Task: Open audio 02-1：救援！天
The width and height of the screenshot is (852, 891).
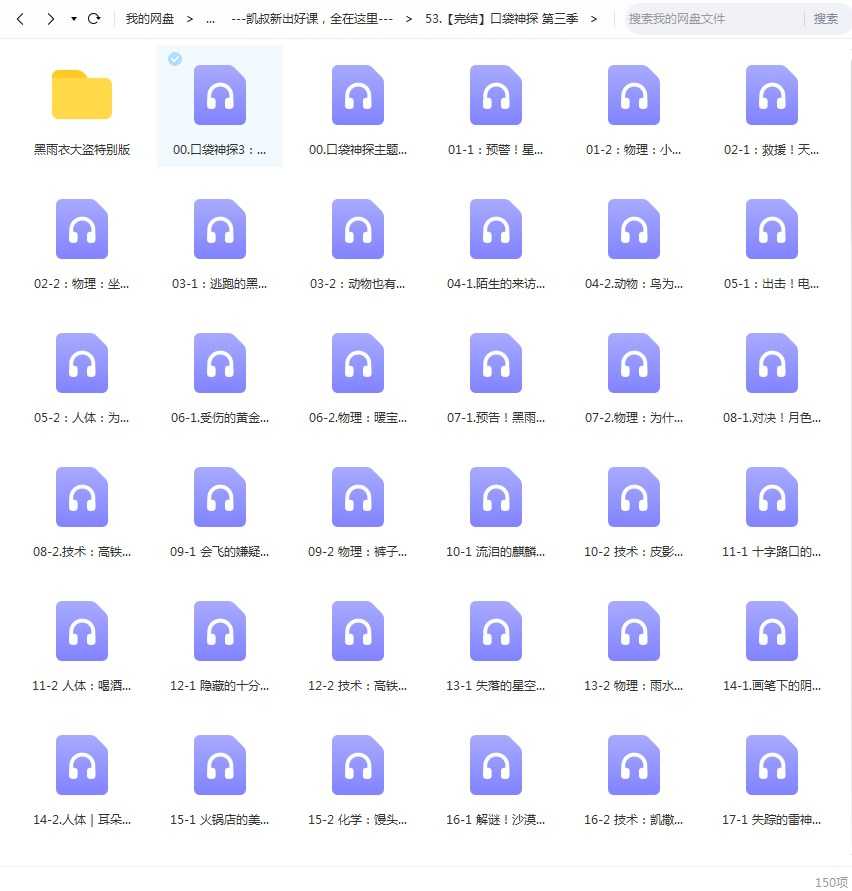Action: [772, 95]
